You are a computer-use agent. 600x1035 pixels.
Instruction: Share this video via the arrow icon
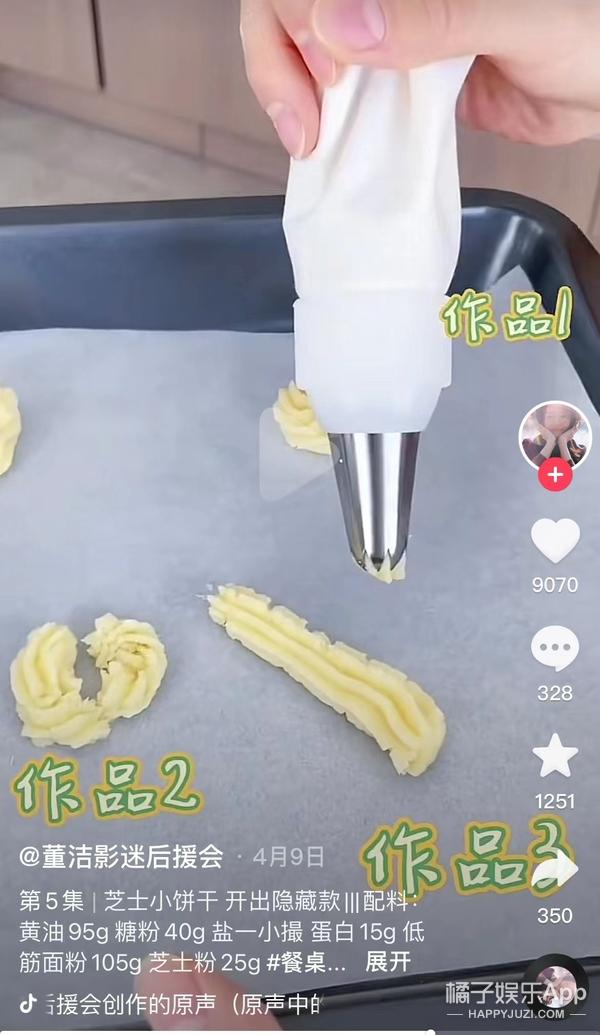pyautogui.click(x=555, y=870)
